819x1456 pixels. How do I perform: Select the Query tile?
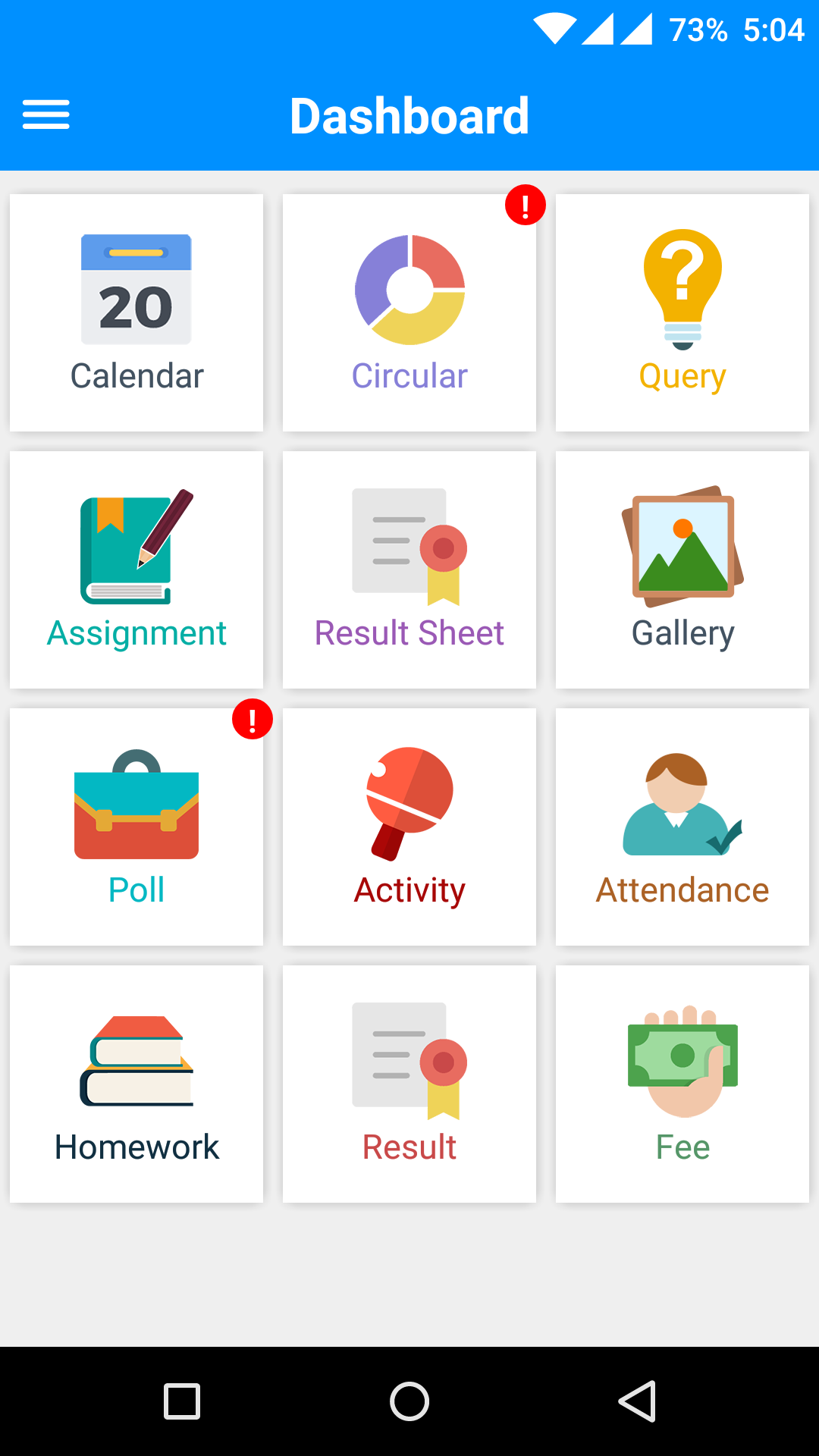tap(682, 312)
